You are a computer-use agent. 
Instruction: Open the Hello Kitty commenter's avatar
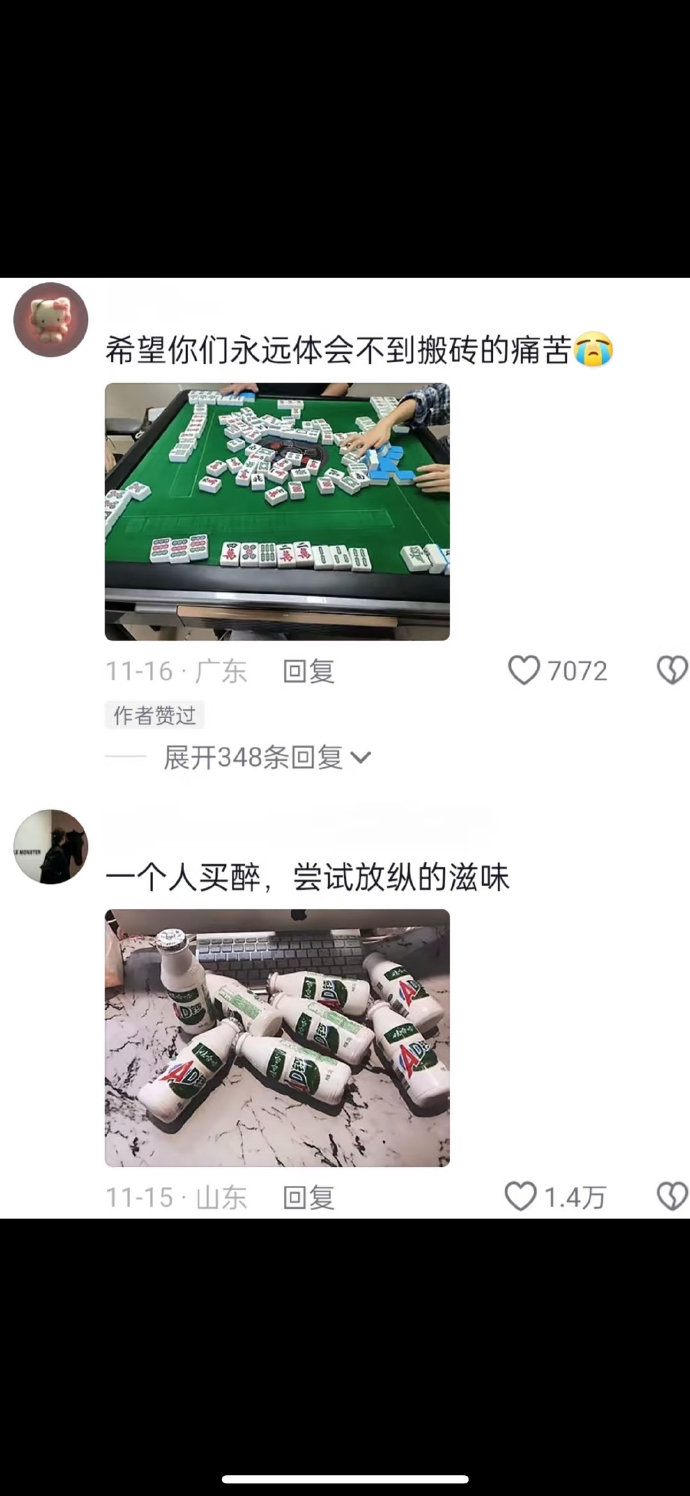point(50,319)
